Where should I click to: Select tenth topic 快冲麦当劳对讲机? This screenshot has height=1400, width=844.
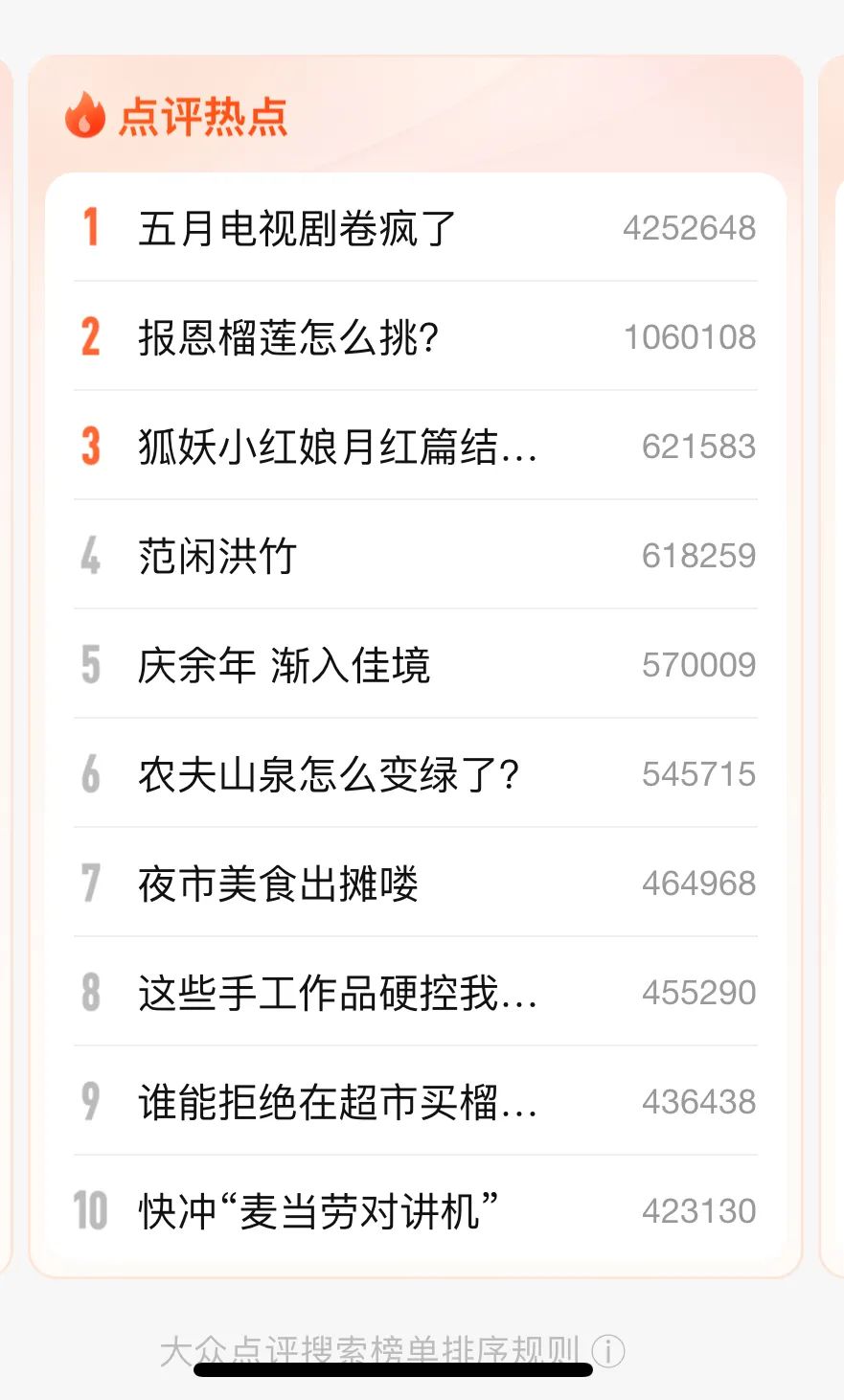coord(416,1210)
